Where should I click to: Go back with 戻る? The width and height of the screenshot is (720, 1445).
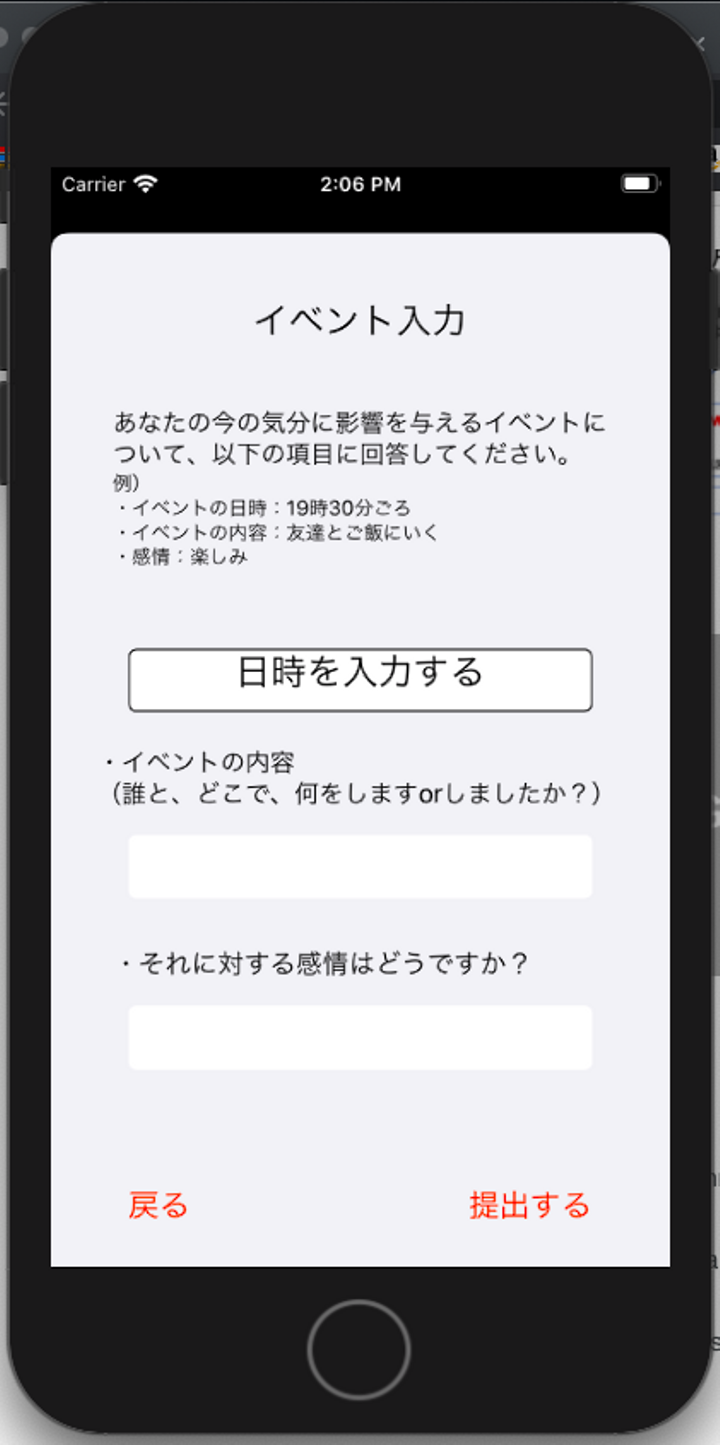click(x=158, y=1205)
